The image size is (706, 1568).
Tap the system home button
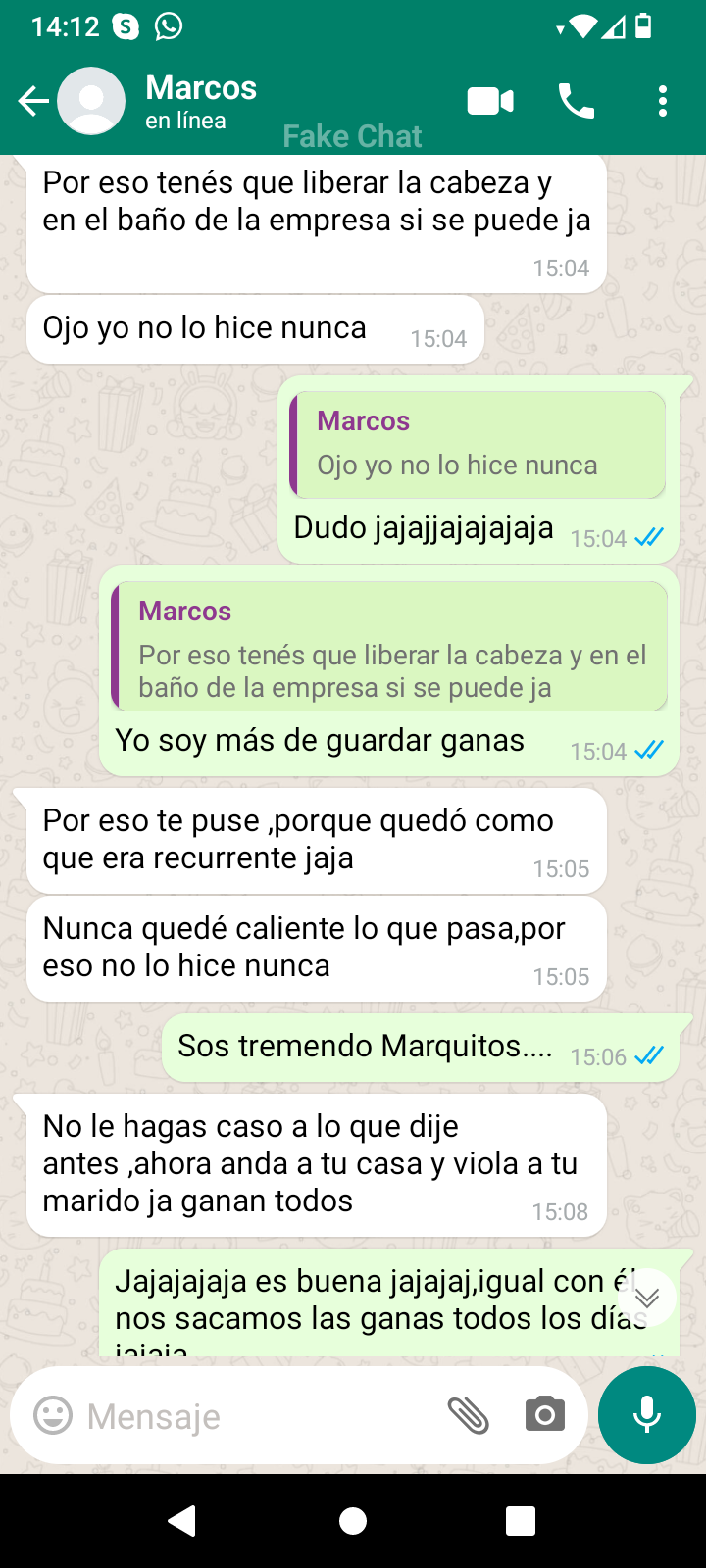[353, 1521]
